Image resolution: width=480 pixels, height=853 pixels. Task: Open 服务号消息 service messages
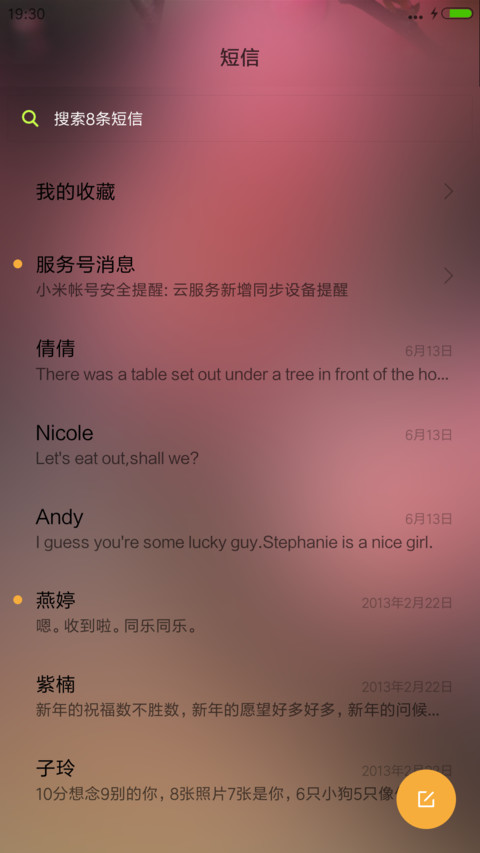point(240,276)
